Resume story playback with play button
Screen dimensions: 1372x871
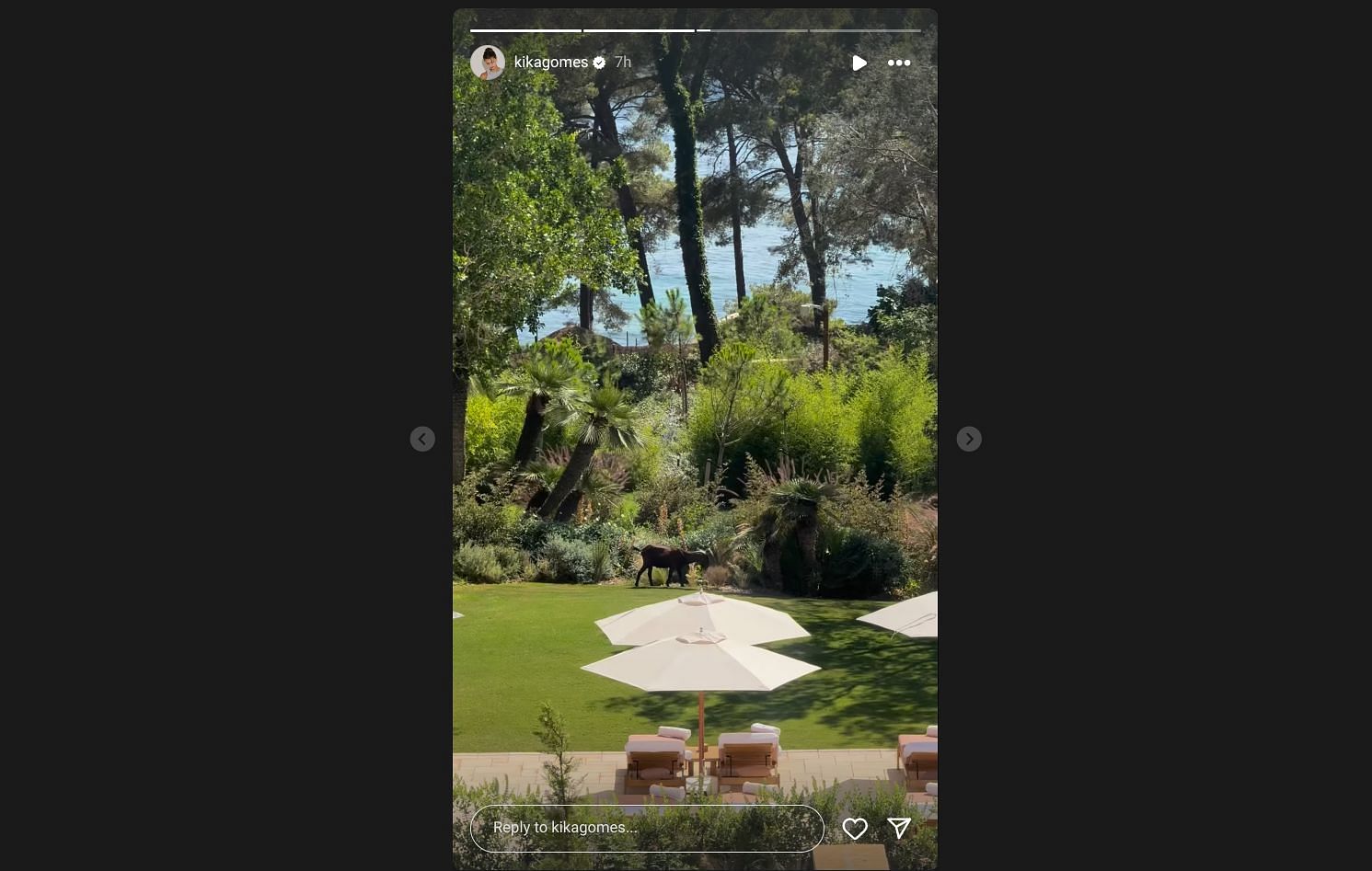pyautogui.click(x=859, y=63)
